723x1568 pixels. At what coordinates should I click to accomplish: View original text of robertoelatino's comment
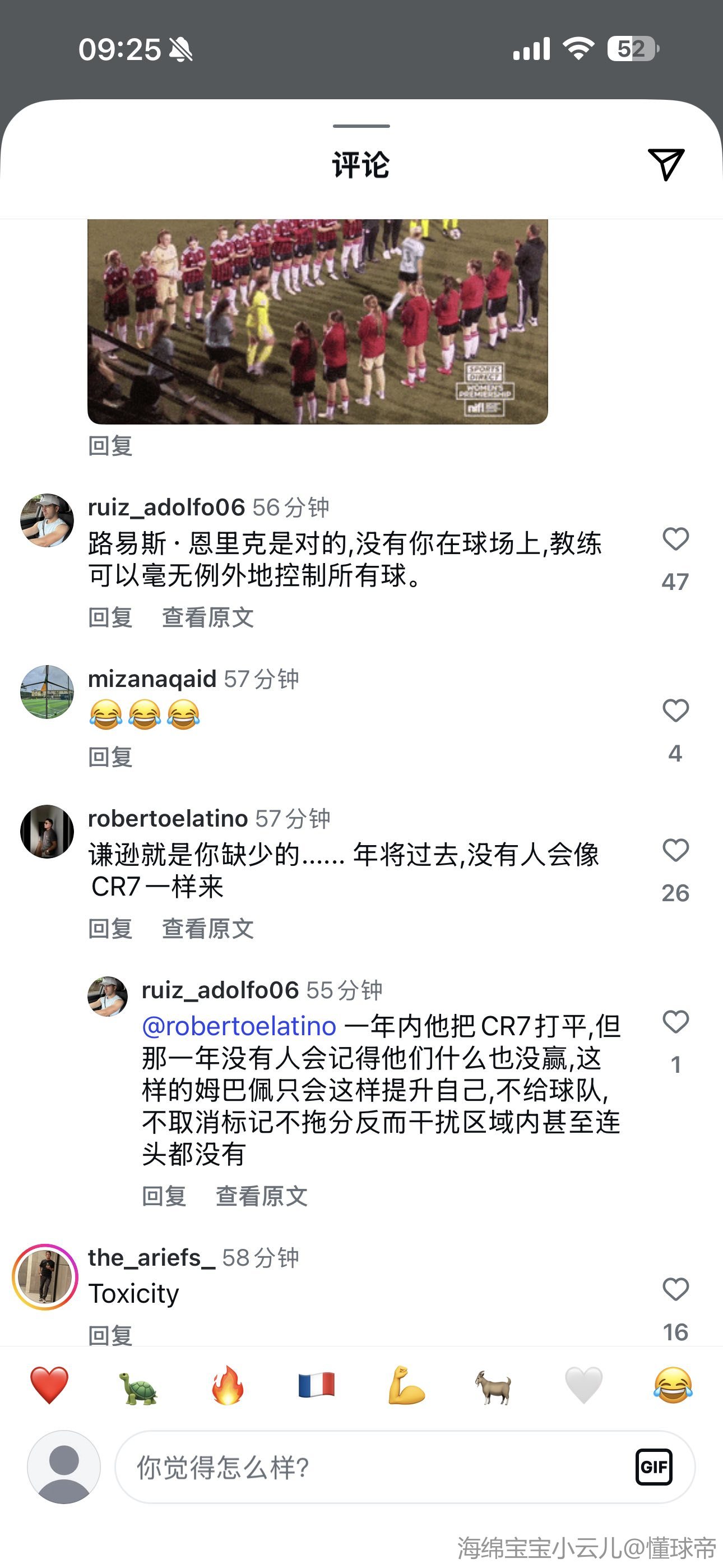[207, 929]
